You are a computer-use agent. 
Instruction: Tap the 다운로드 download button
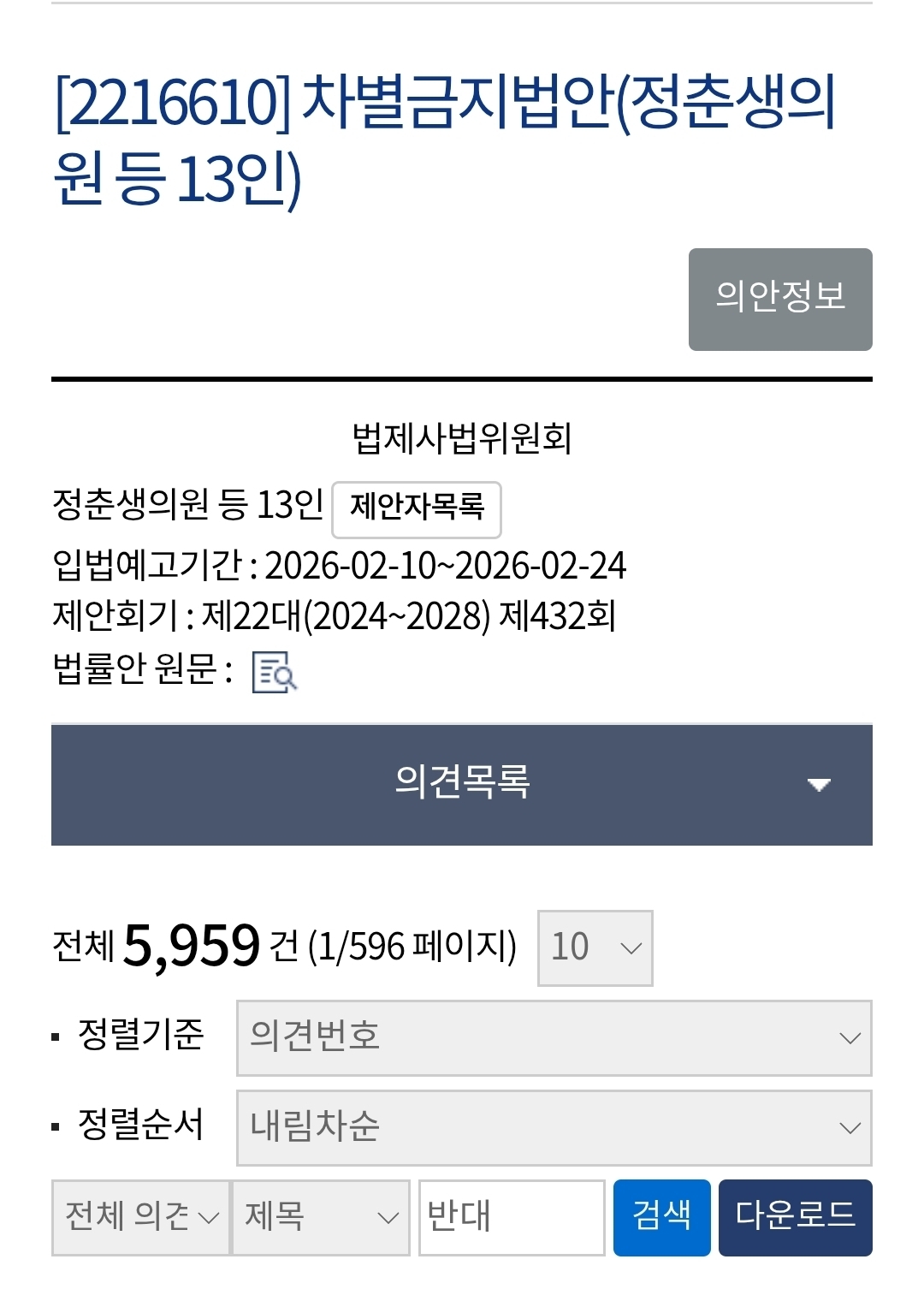[795, 1217]
